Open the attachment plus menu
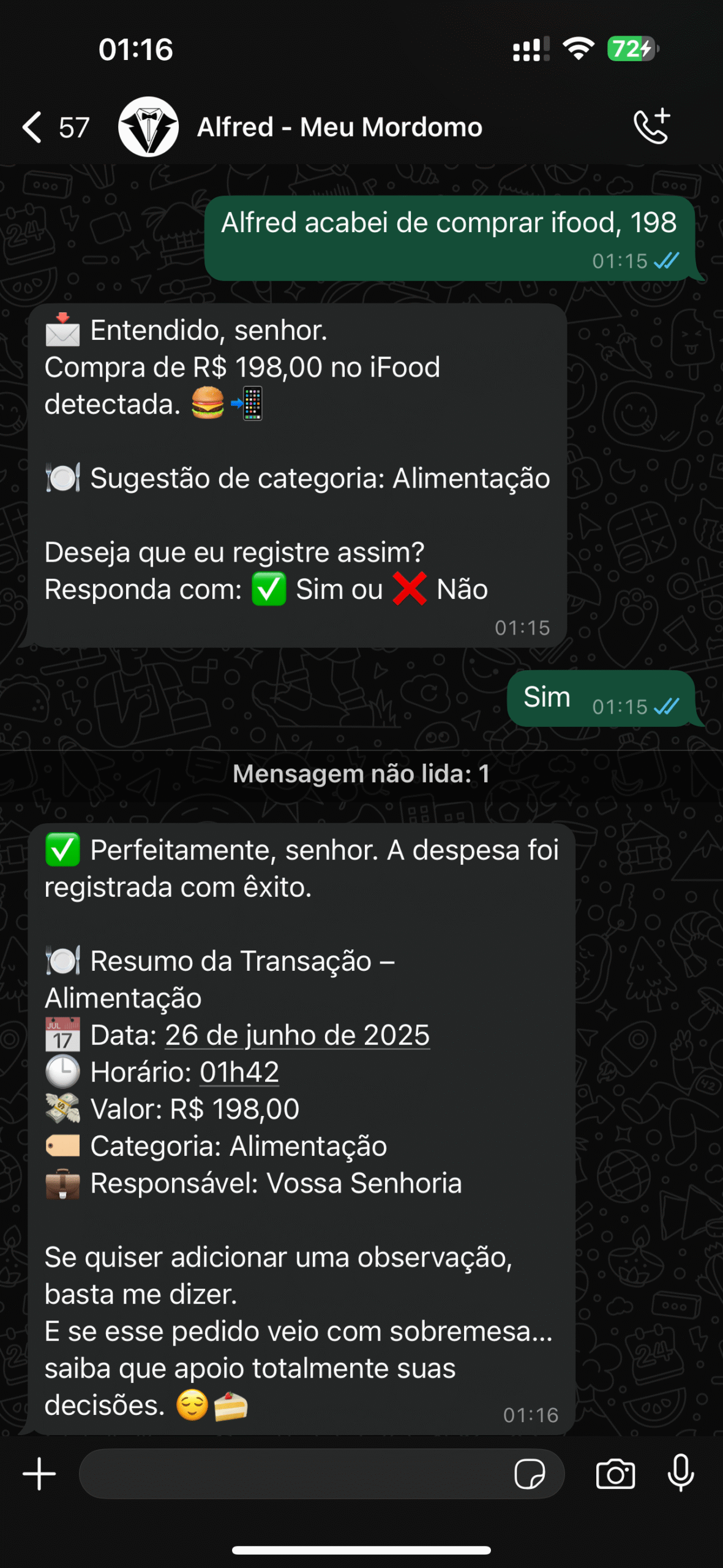Image resolution: width=723 pixels, height=1568 pixels. coord(39,1474)
